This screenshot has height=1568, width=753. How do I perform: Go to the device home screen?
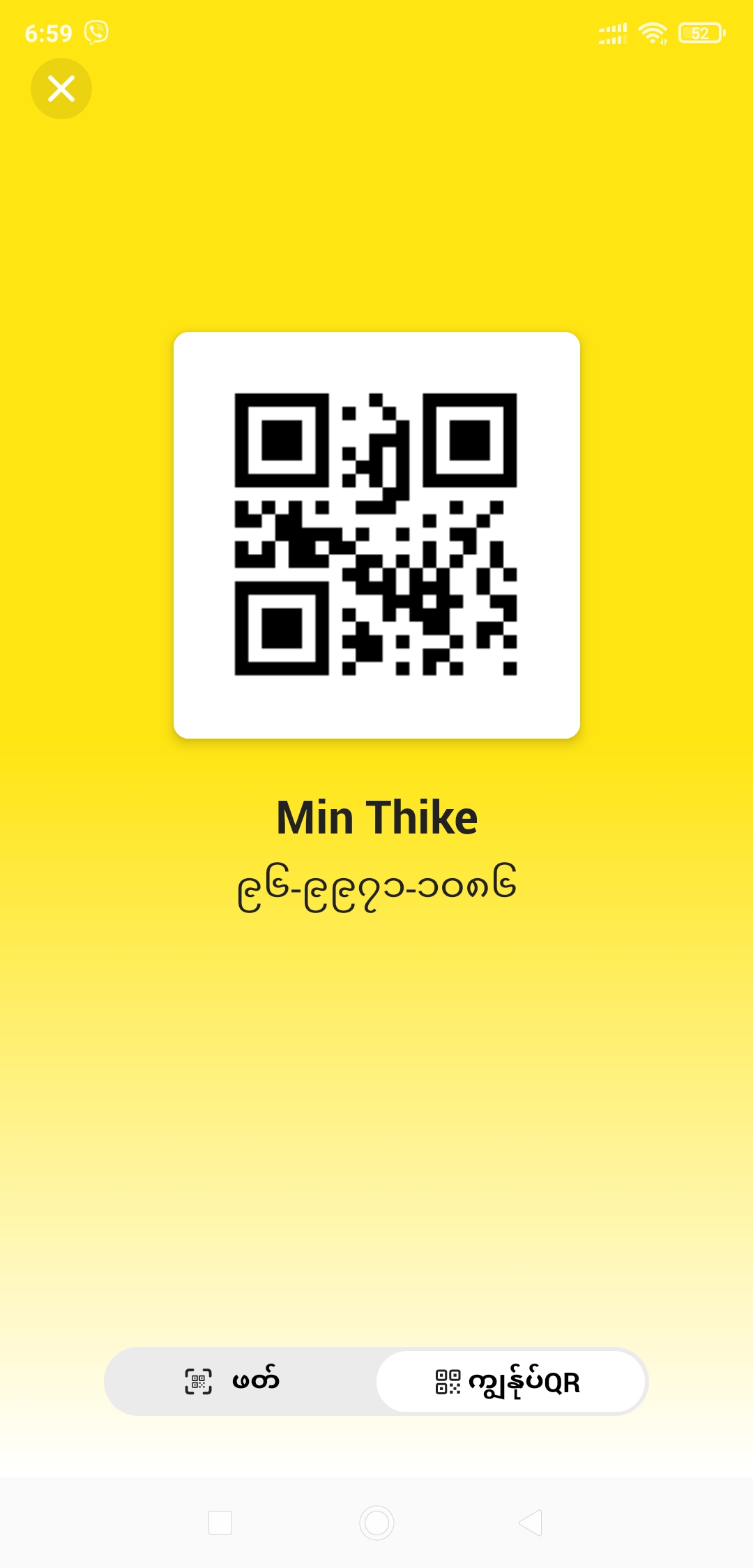point(376,1523)
